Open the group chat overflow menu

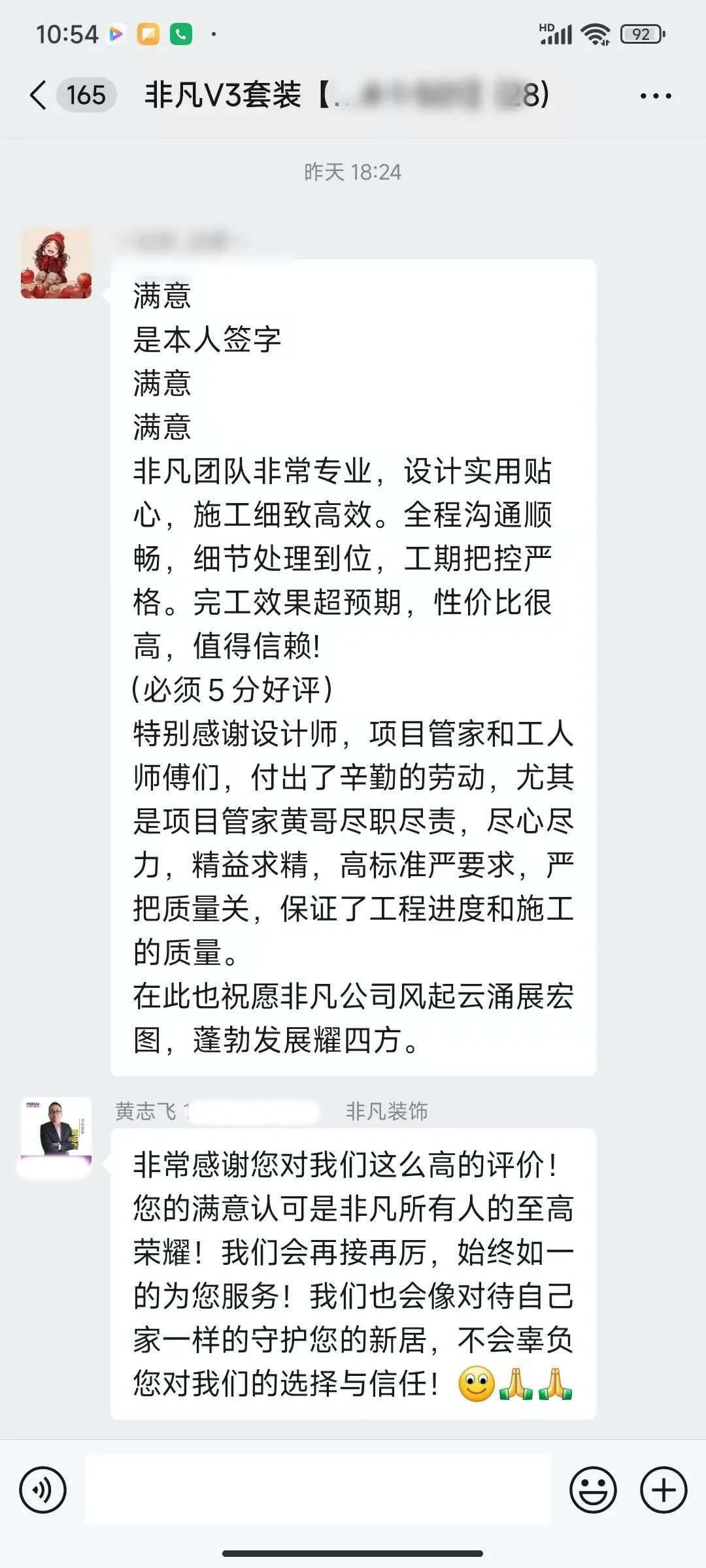click(655, 96)
